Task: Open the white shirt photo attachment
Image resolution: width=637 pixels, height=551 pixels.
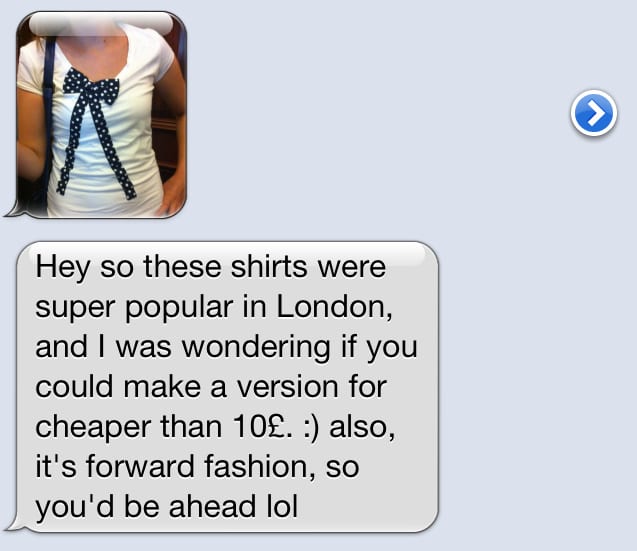Action: tap(100, 115)
